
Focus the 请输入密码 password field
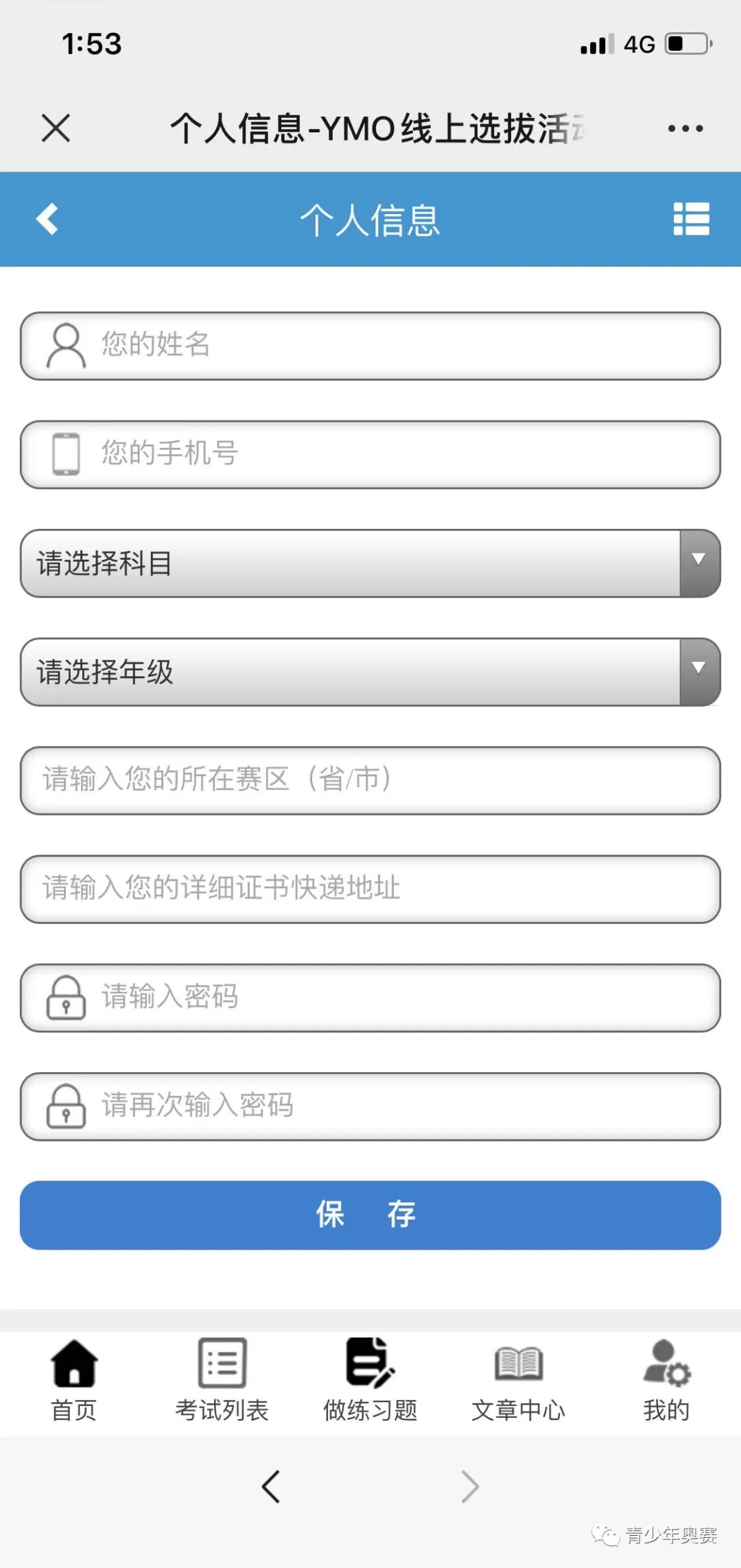(370, 998)
